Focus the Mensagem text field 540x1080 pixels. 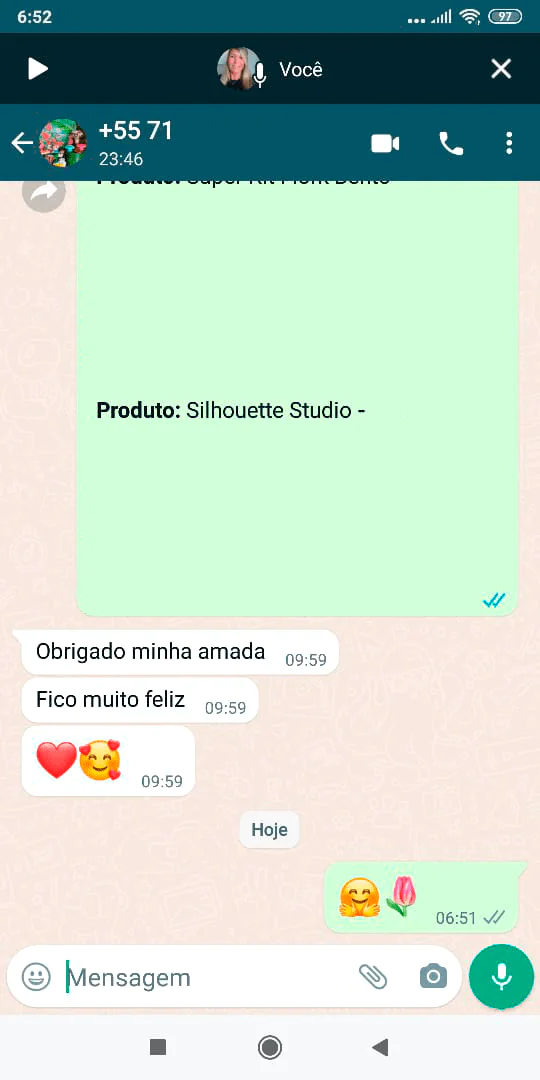point(207,977)
